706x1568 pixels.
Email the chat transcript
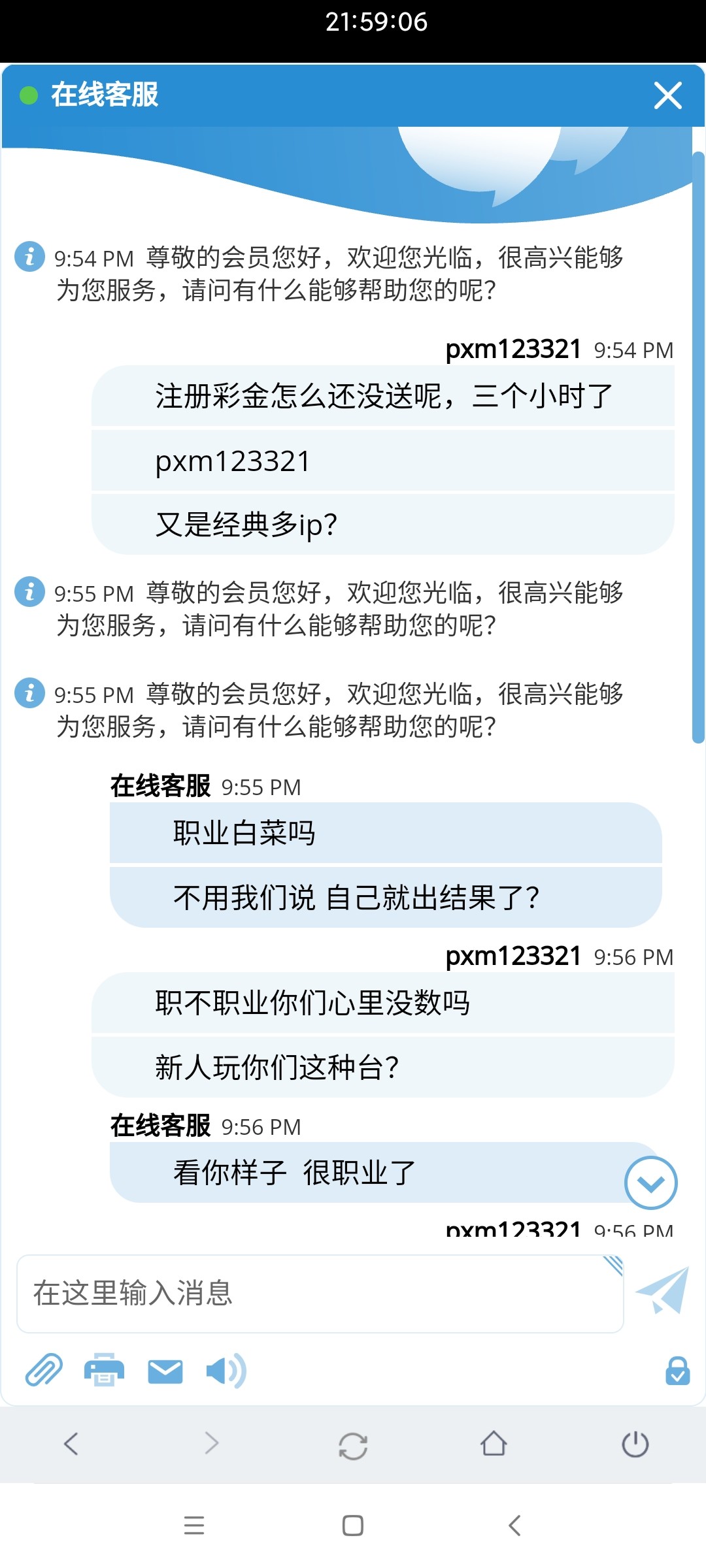[x=165, y=1371]
